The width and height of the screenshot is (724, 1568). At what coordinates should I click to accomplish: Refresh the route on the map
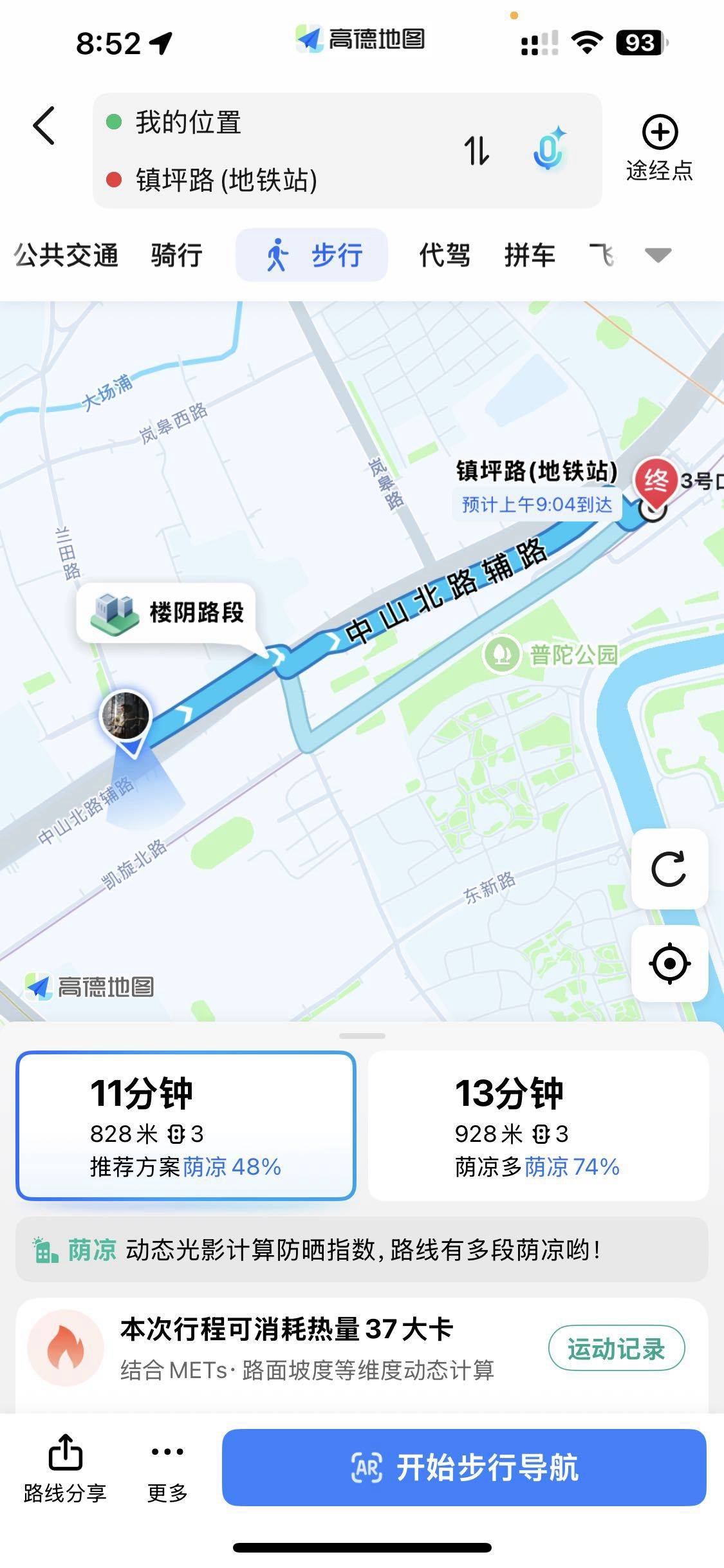click(x=669, y=869)
